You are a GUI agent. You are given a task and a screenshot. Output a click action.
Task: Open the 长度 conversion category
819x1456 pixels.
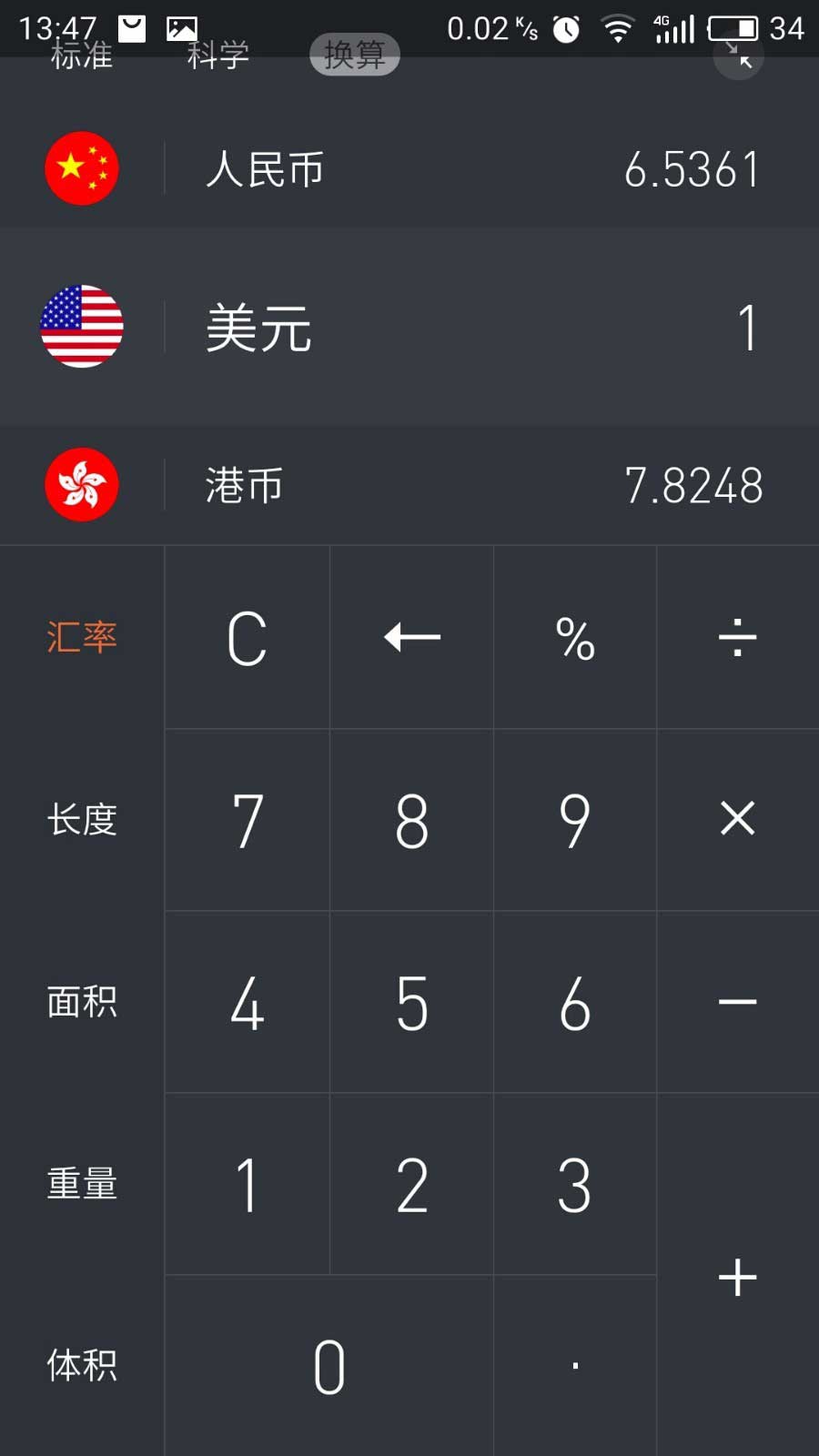click(x=82, y=819)
